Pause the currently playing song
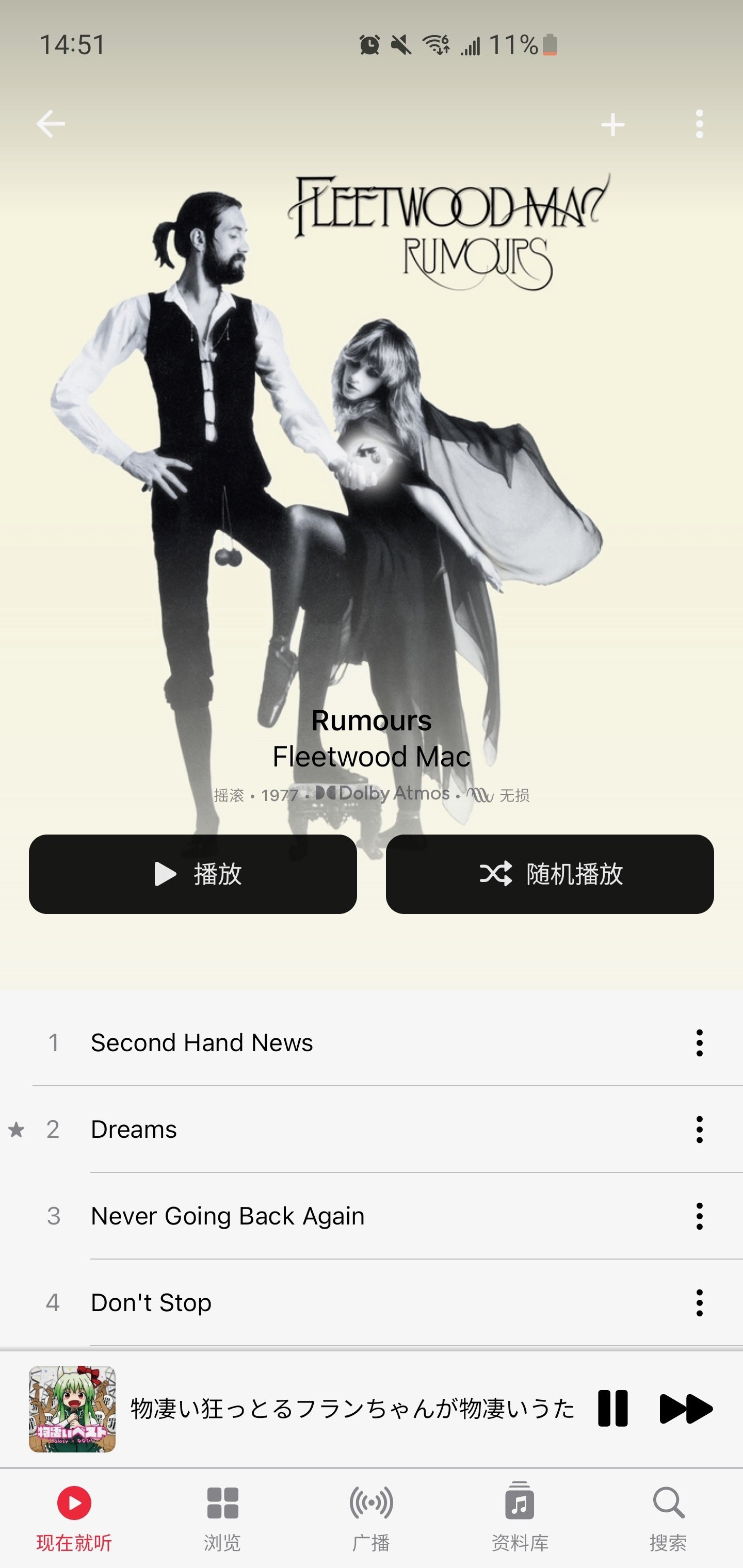 pyautogui.click(x=612, y=1408)
